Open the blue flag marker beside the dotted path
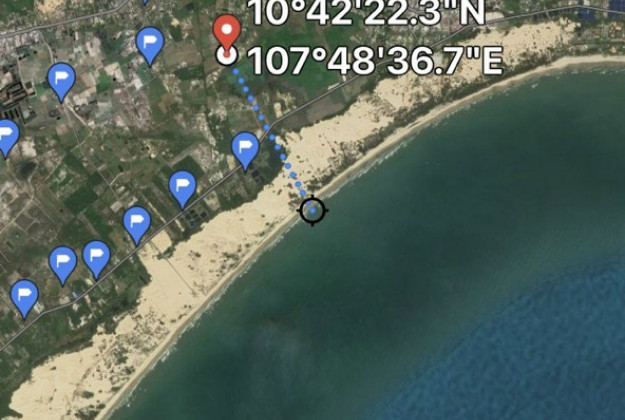This screenshot has height=420, width=625. (245, 149)
